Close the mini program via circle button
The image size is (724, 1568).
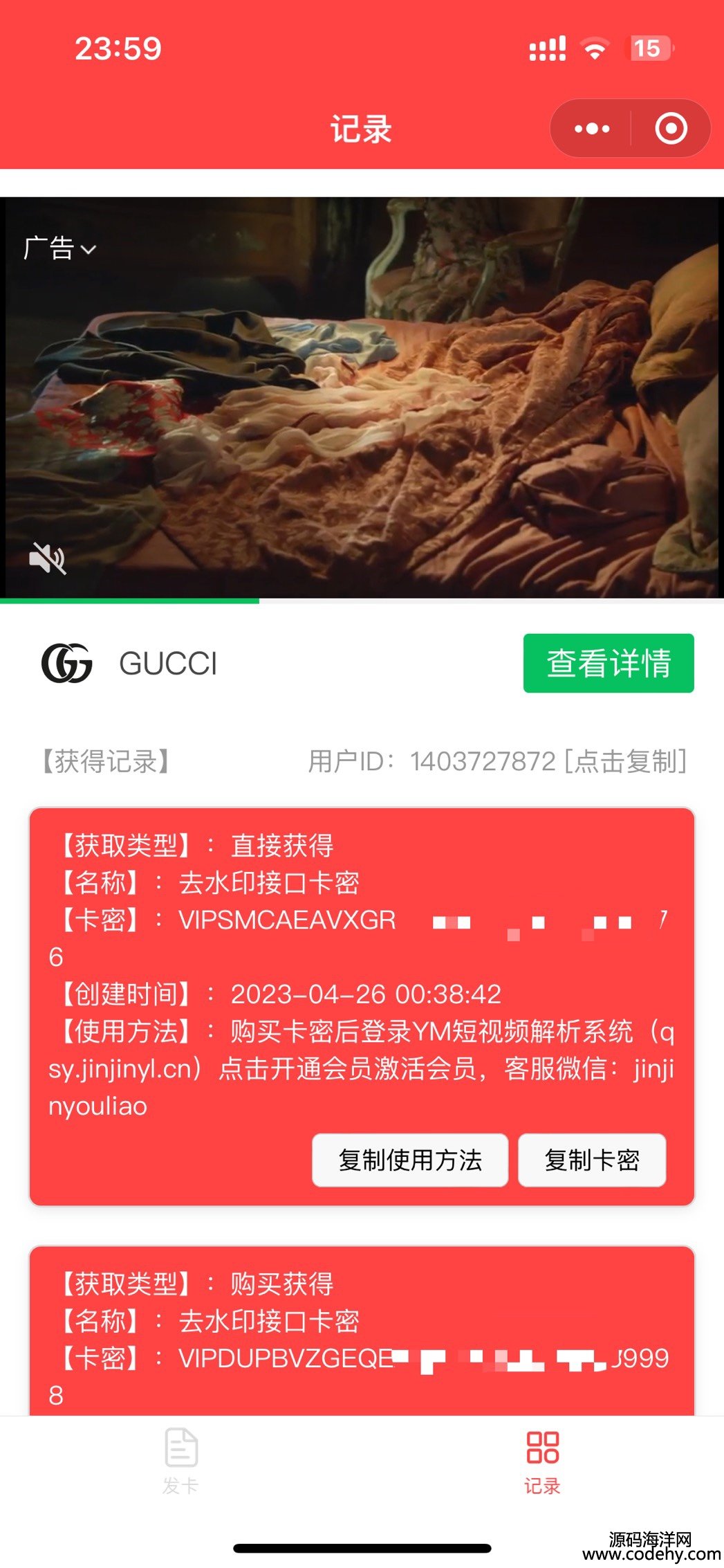(x=671, y=129)
